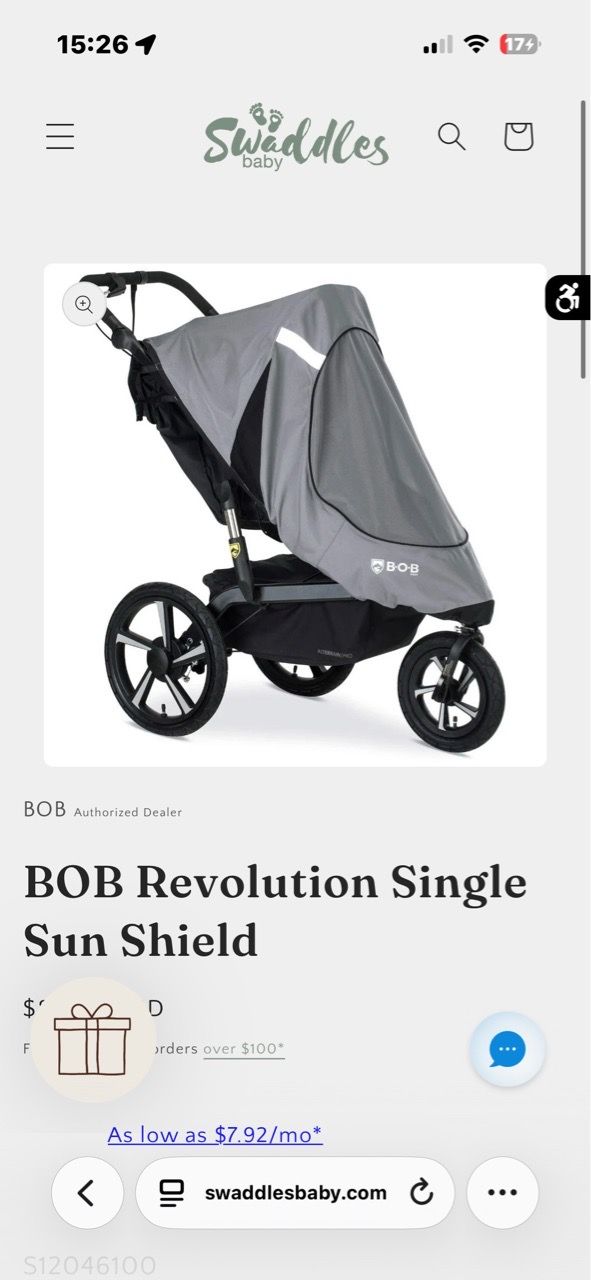Open the browser more options menu

point(502,1192)
